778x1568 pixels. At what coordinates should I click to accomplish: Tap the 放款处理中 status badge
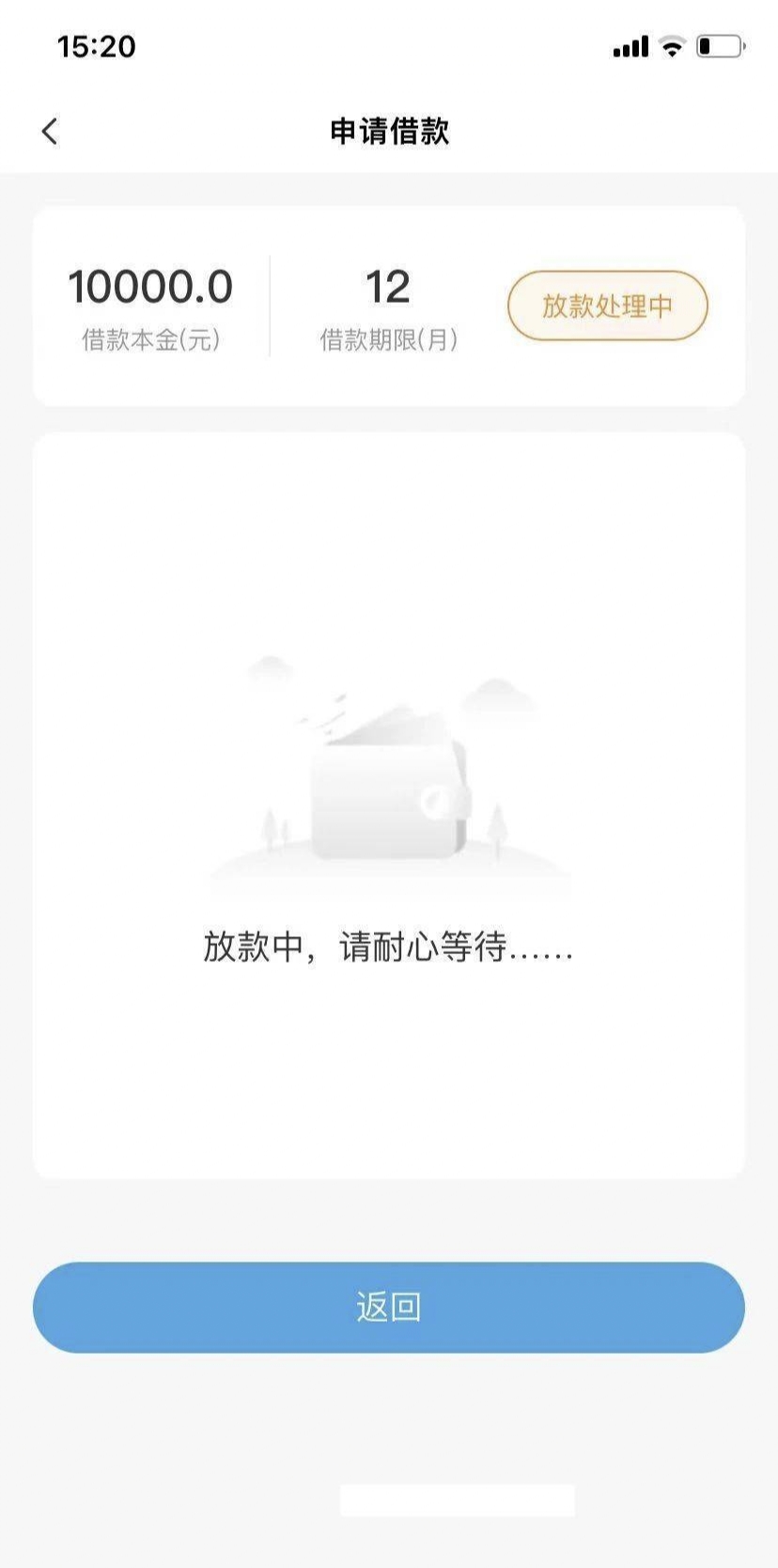point(607,306)
